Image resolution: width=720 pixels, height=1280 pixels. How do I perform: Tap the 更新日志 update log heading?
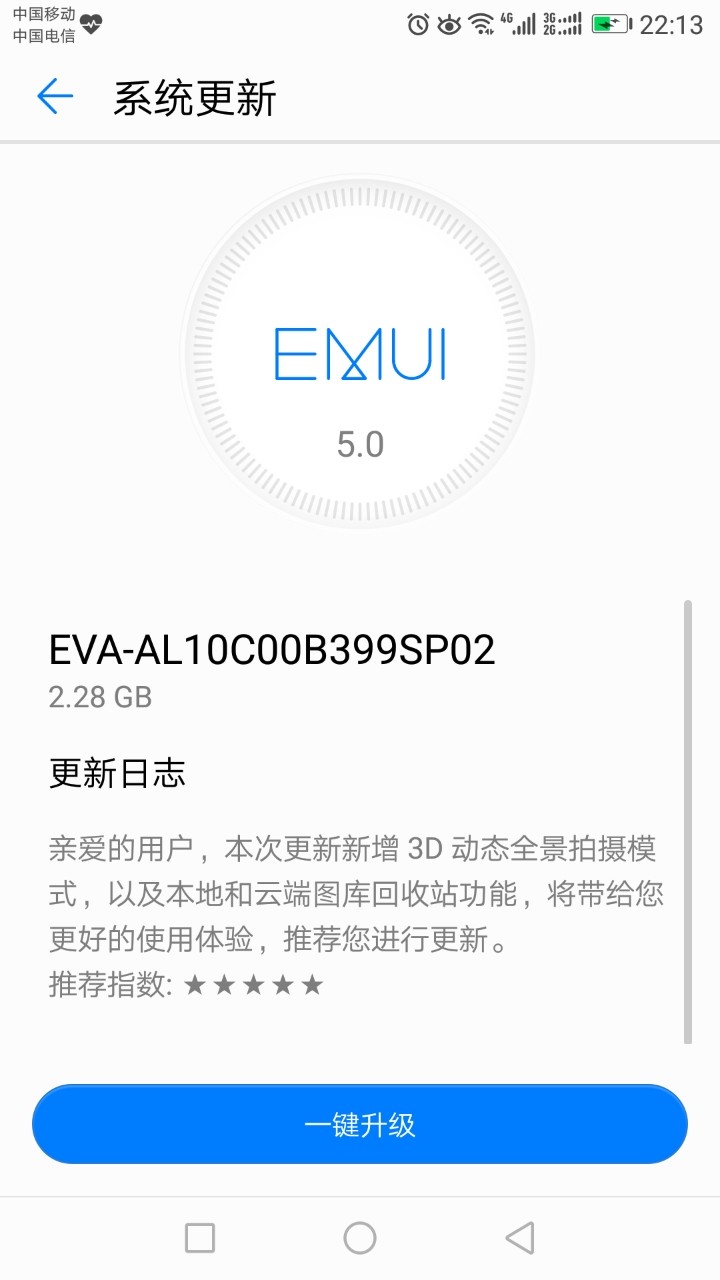116,774
